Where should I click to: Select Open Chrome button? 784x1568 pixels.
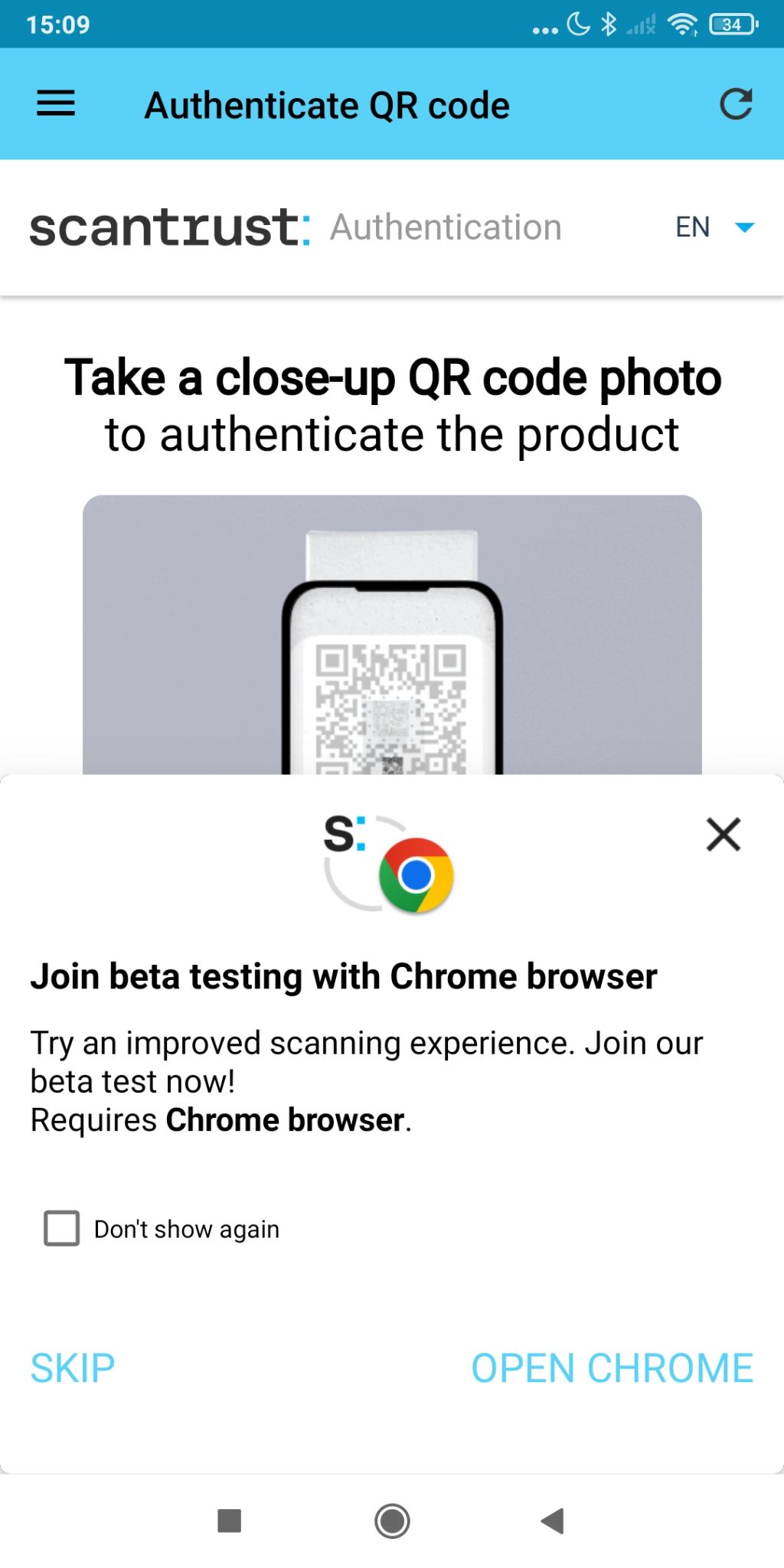tap(612, 1368)
